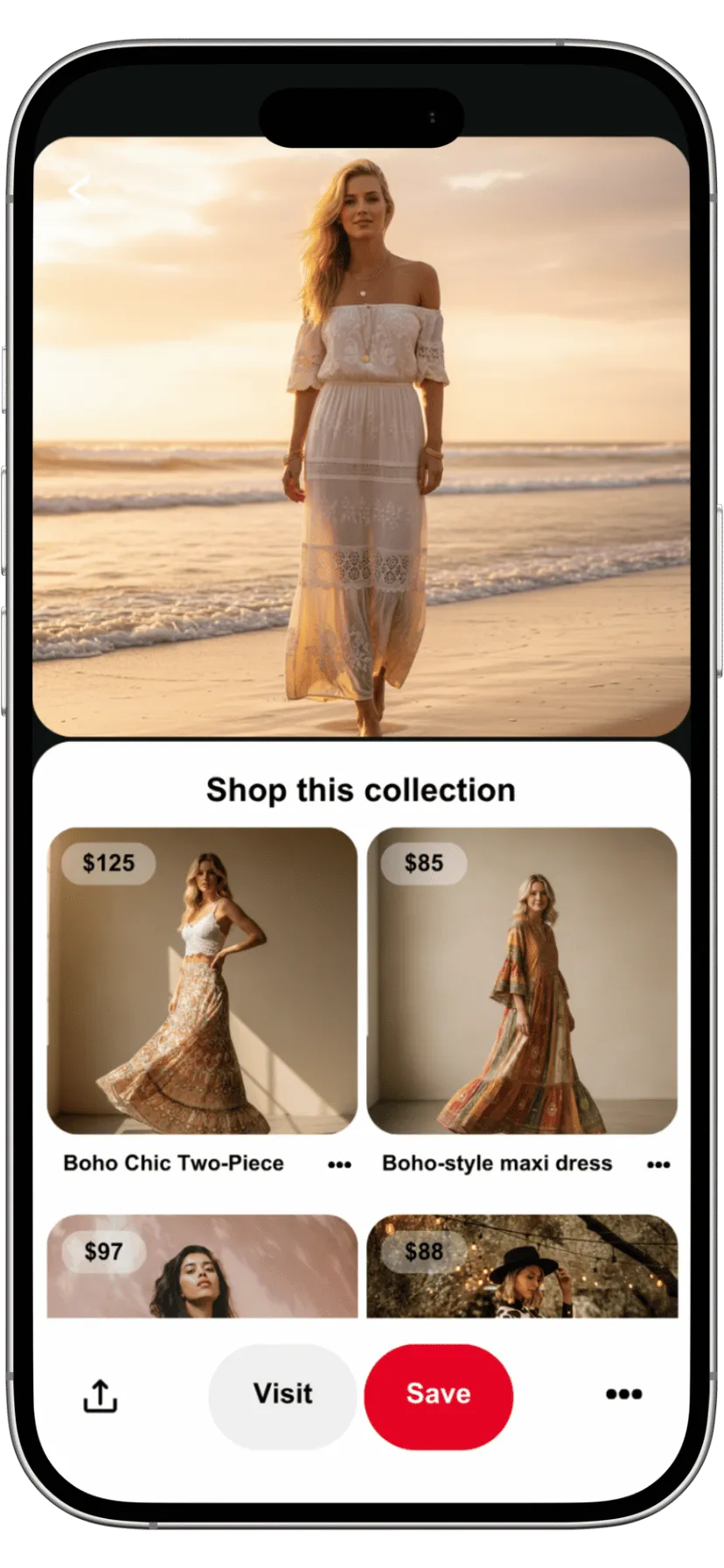The height and width of the screenshot is (1568, 724).
Task: Open the more options menu beside Save
Action: pos(623,1394)
